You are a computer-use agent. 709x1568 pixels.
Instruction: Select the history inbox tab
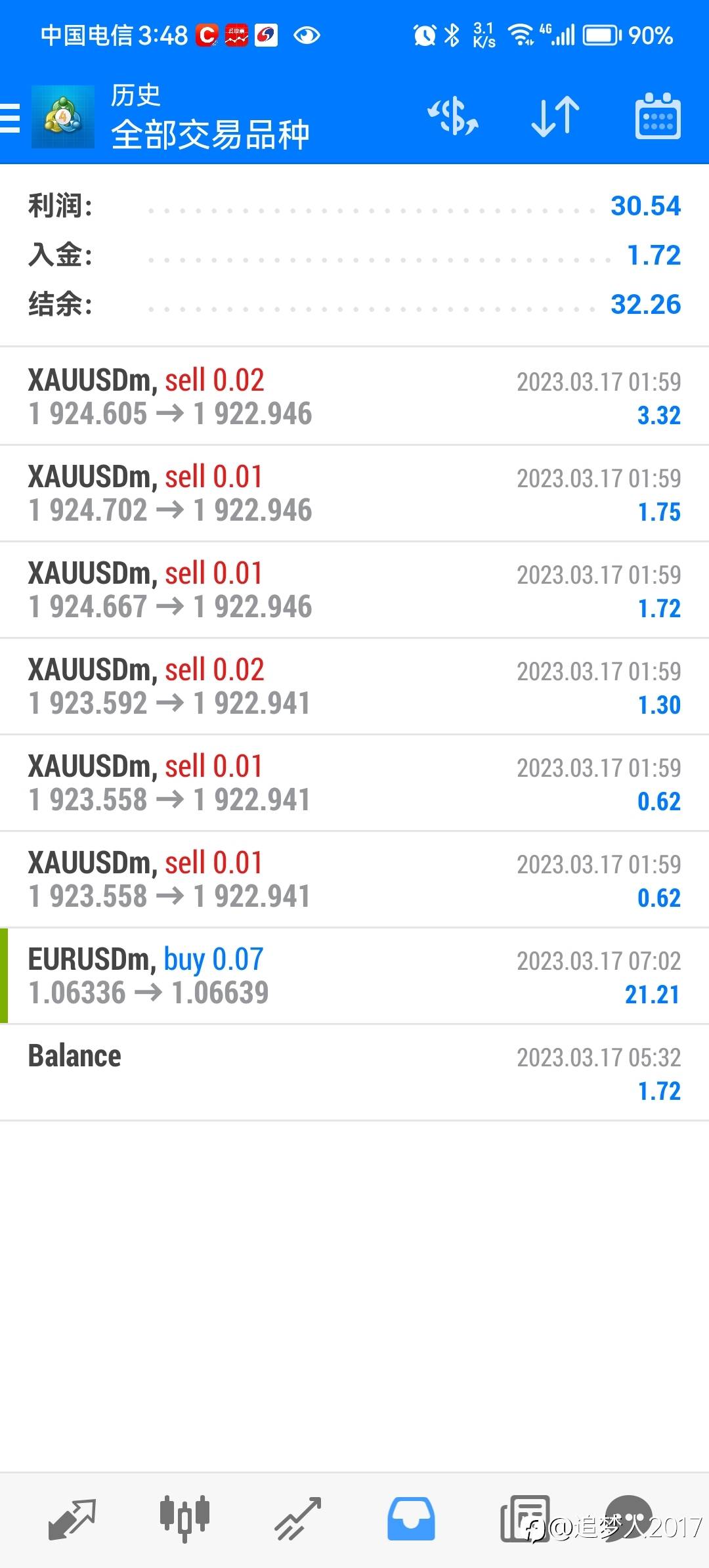tap(411, 1519)
